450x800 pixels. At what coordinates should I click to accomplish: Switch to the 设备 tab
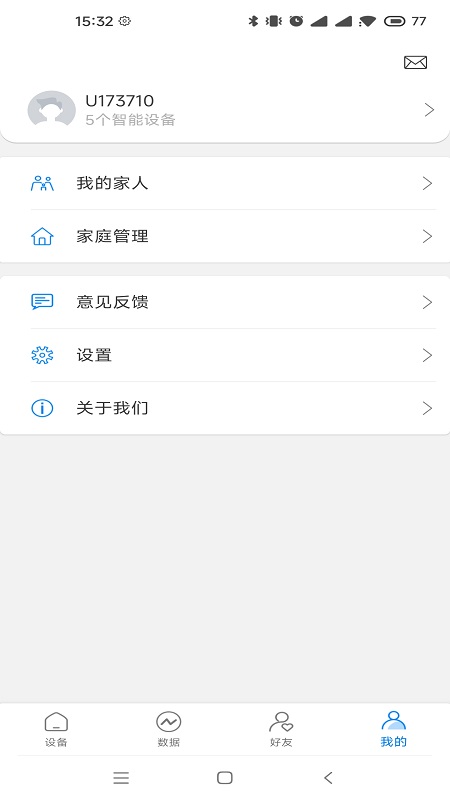[56, 729]
